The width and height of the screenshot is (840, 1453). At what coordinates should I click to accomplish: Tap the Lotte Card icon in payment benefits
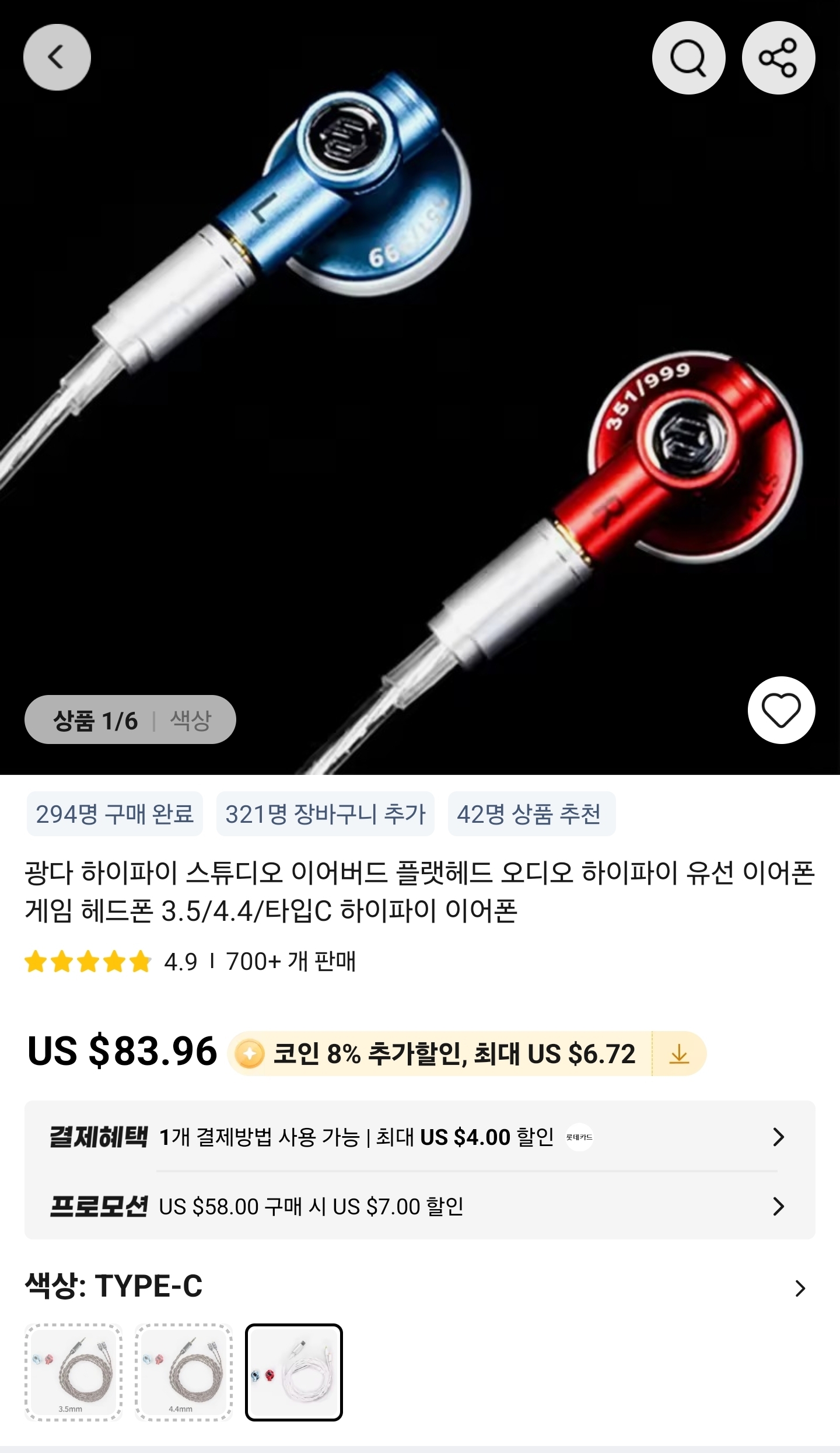[x=578, y=1137]
